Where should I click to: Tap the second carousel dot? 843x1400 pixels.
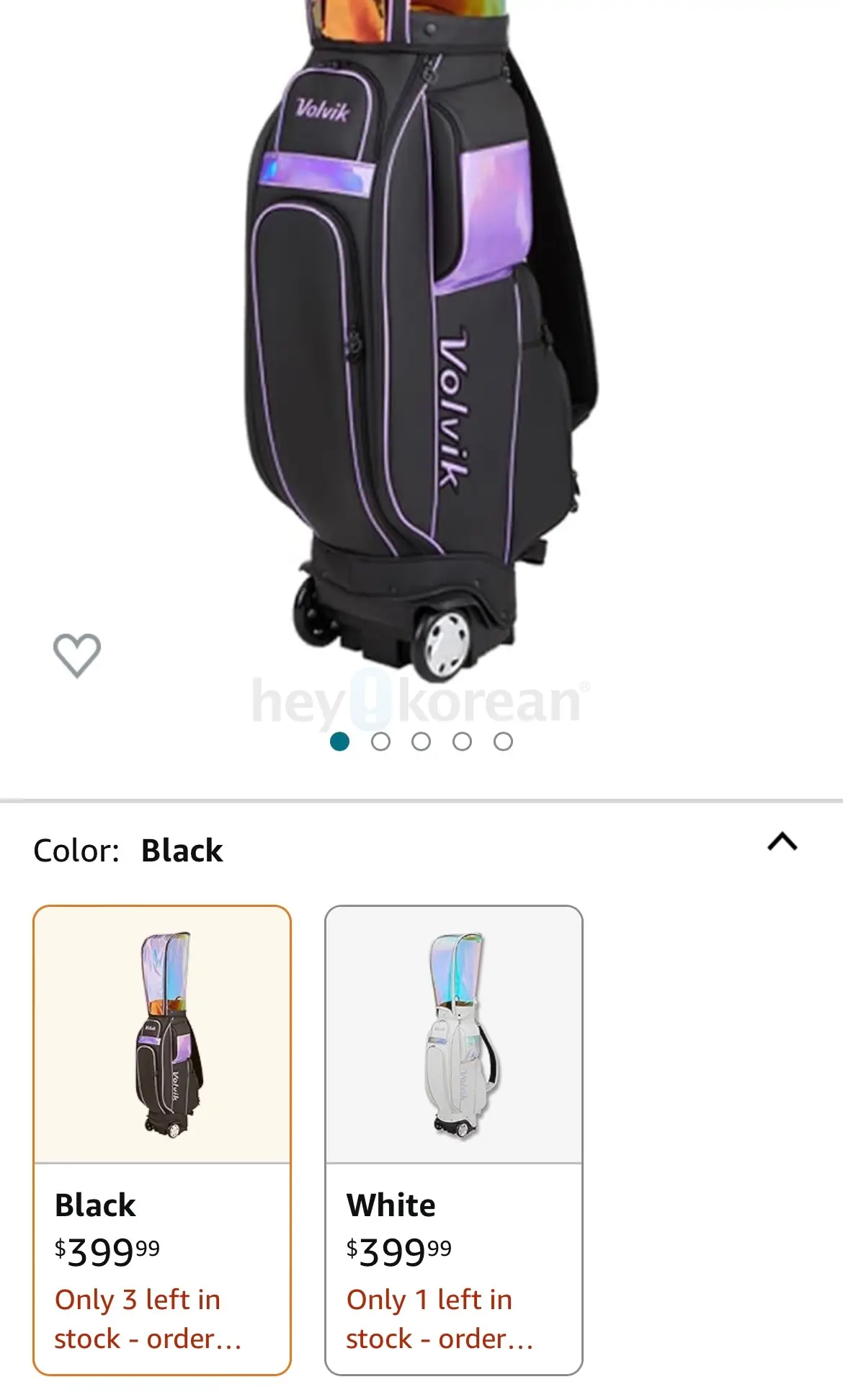click(x=380, y=739)
